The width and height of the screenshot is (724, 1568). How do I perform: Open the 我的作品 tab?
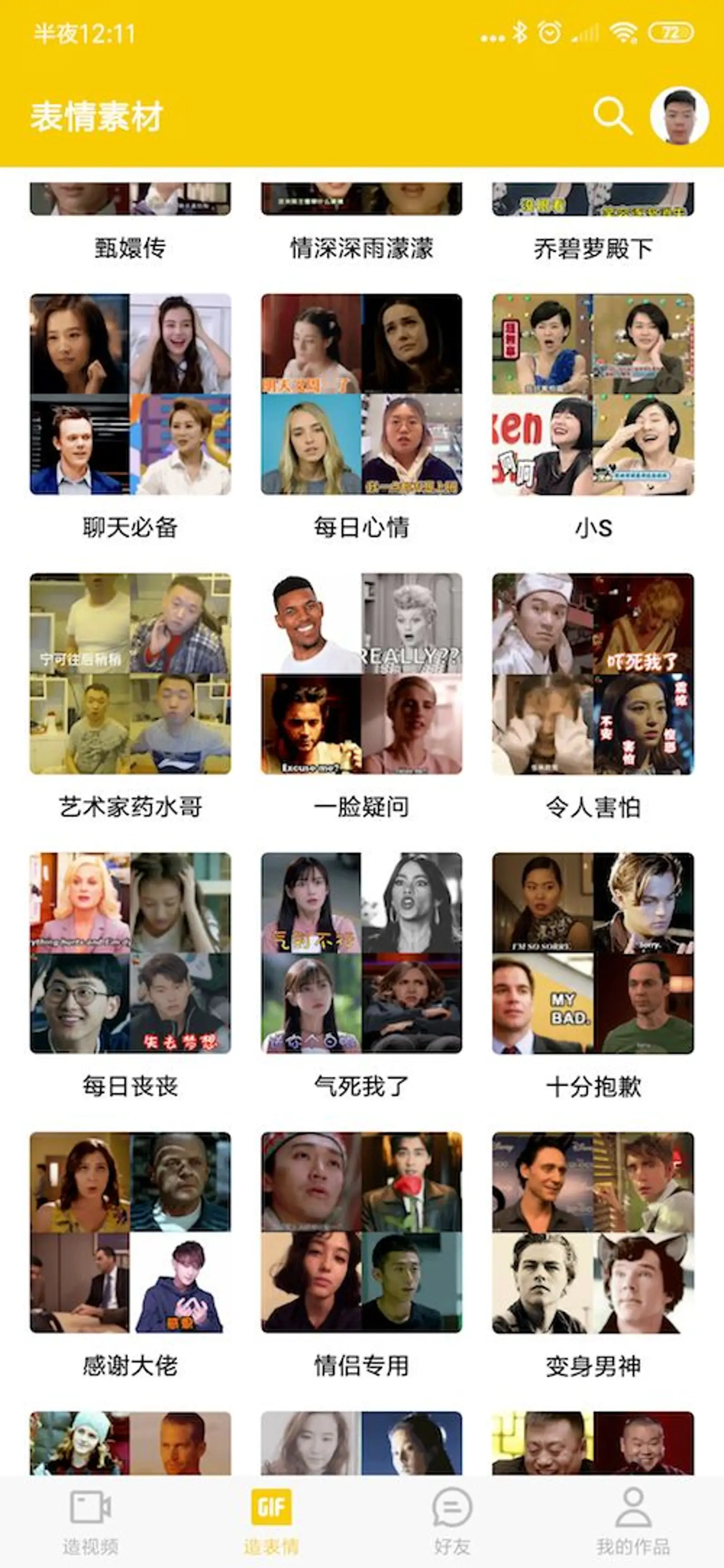(x=633, y=1519)
